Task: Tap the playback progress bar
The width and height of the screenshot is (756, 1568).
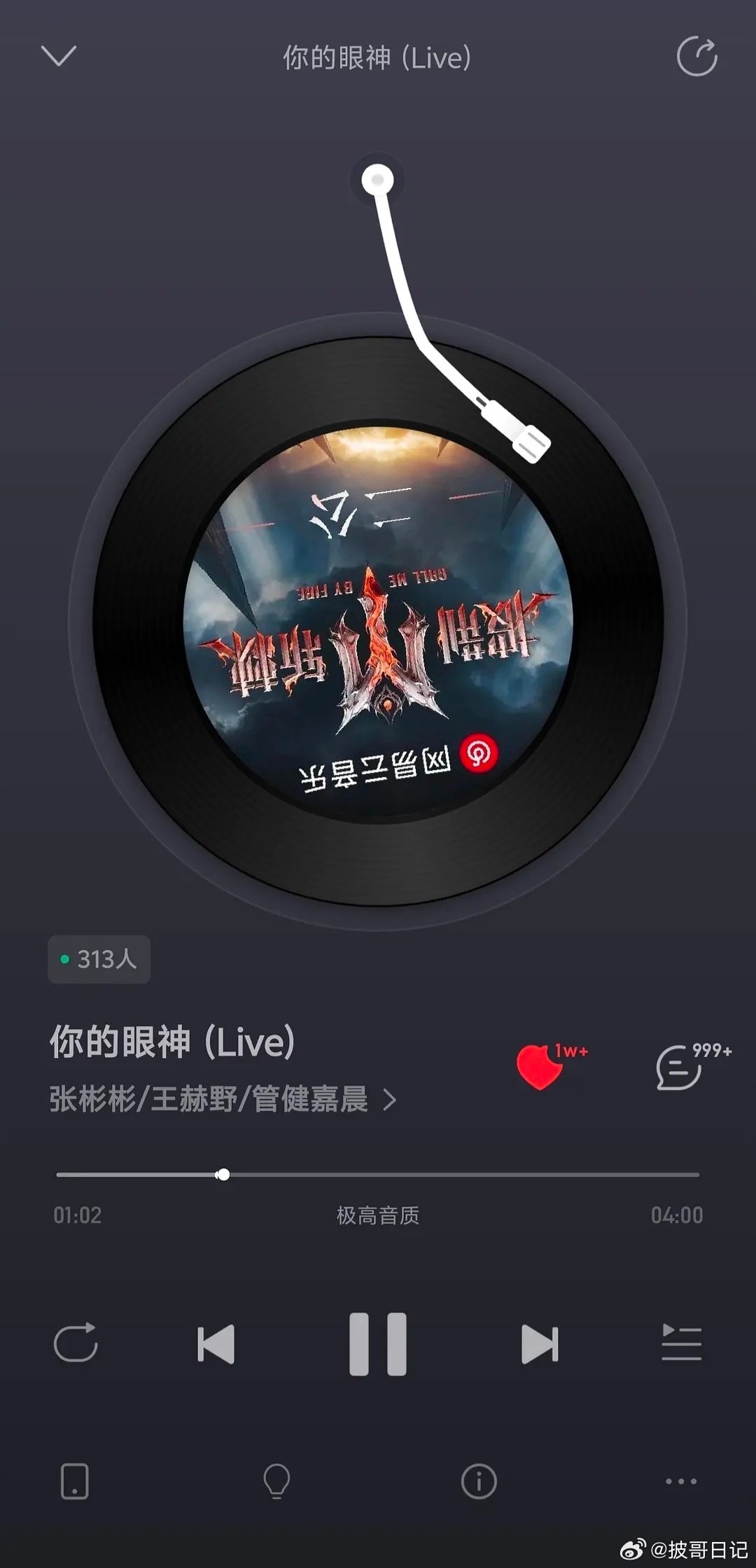Action: pos(378,1174)
